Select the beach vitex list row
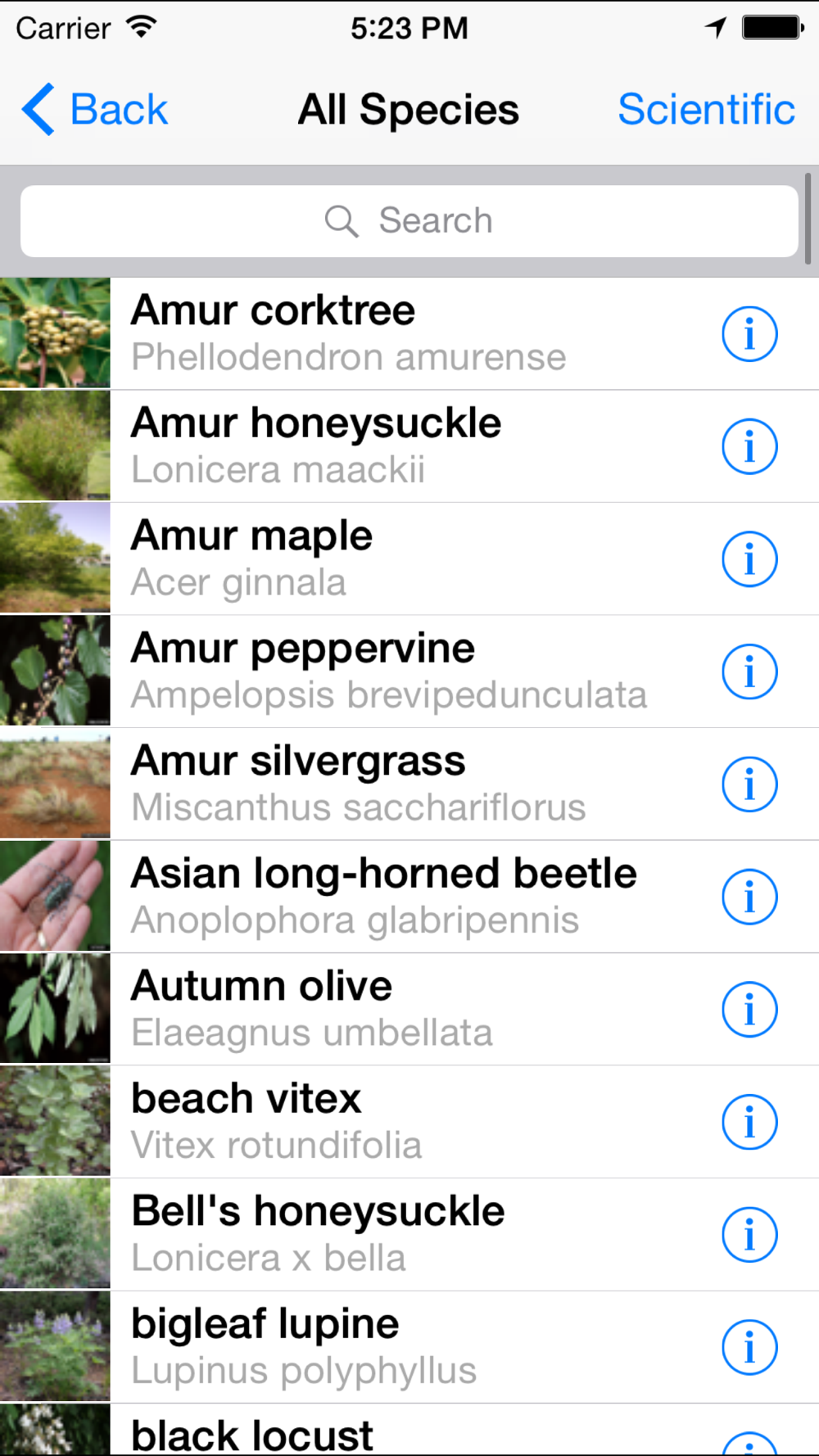 pos(369,1122)
